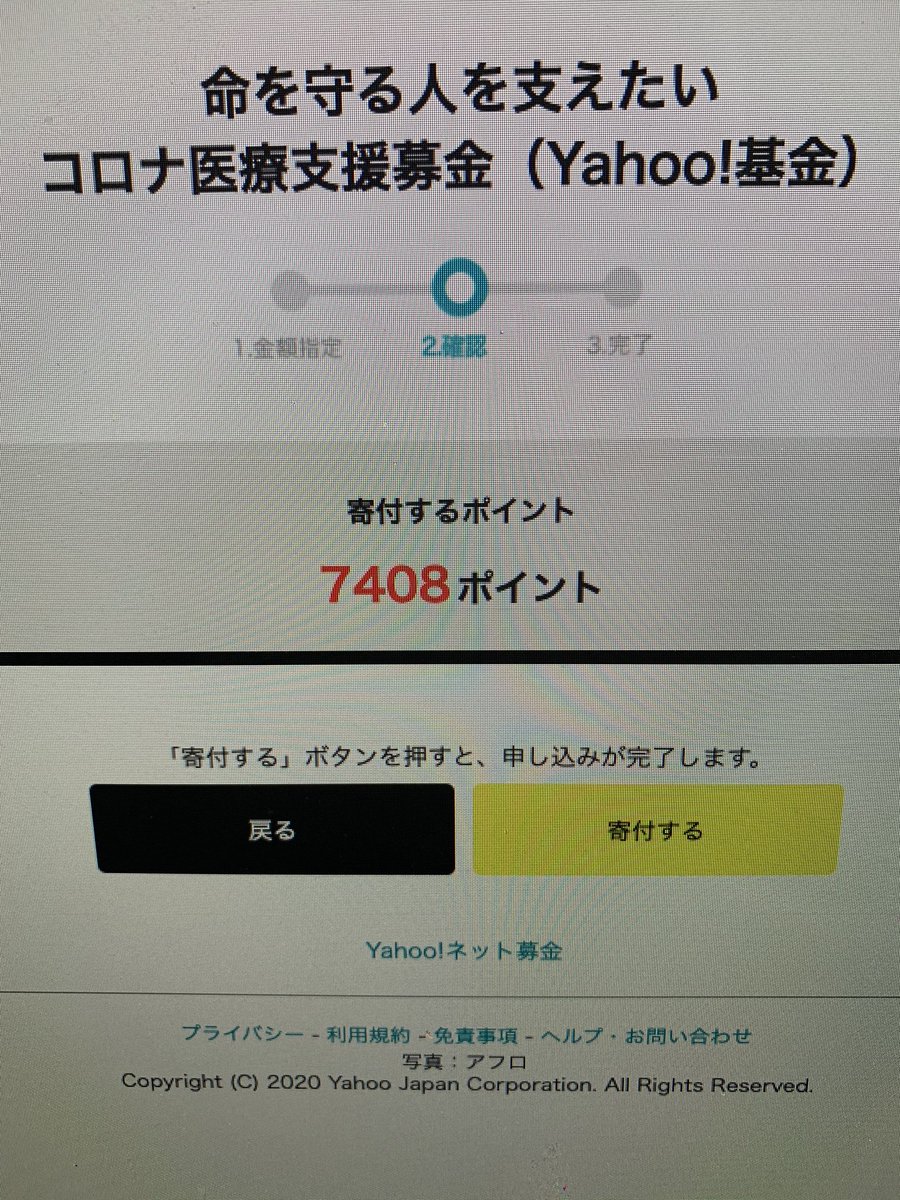900x1200 pixels.
Task: Open the プライバシー link
Action: (240, 1035)
